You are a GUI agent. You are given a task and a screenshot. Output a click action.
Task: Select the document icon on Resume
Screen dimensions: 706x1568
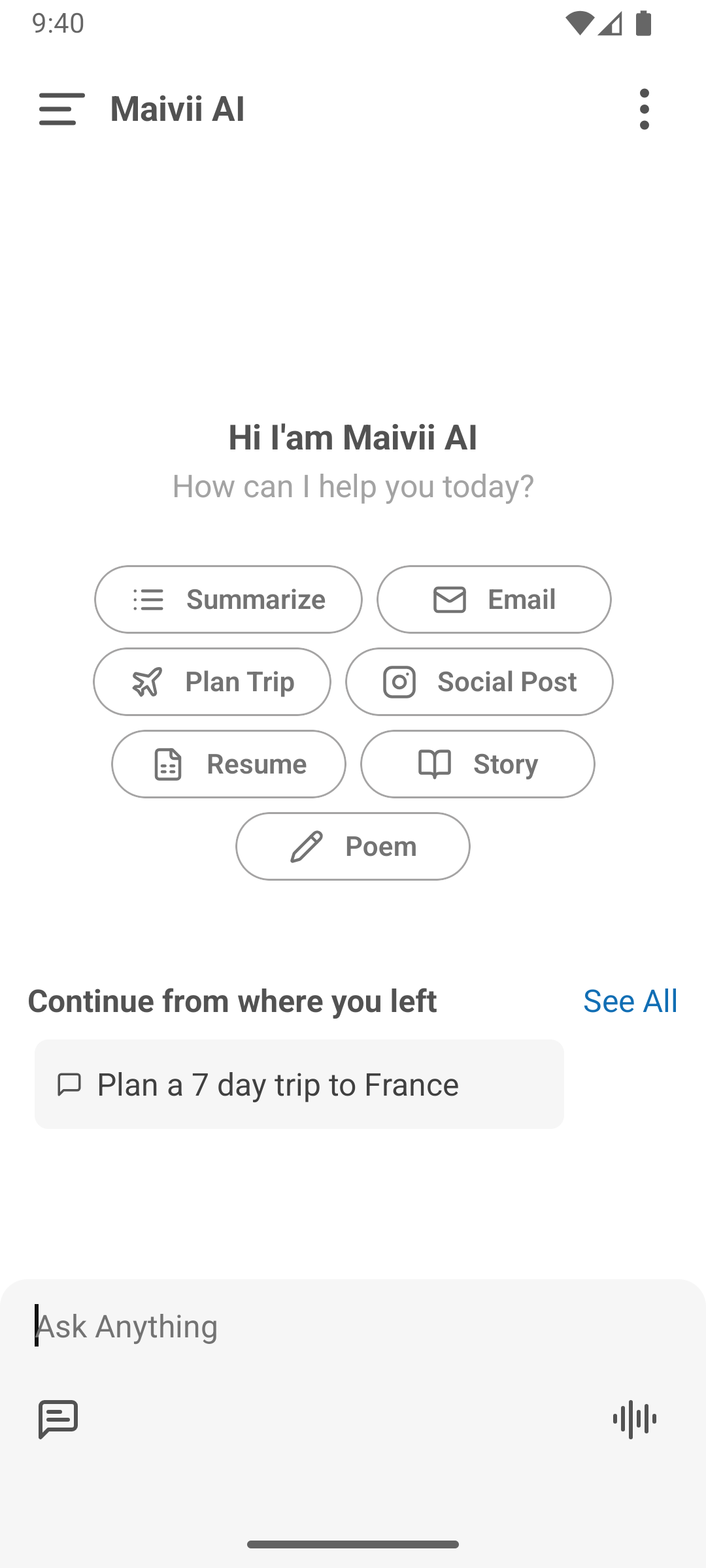167,764
